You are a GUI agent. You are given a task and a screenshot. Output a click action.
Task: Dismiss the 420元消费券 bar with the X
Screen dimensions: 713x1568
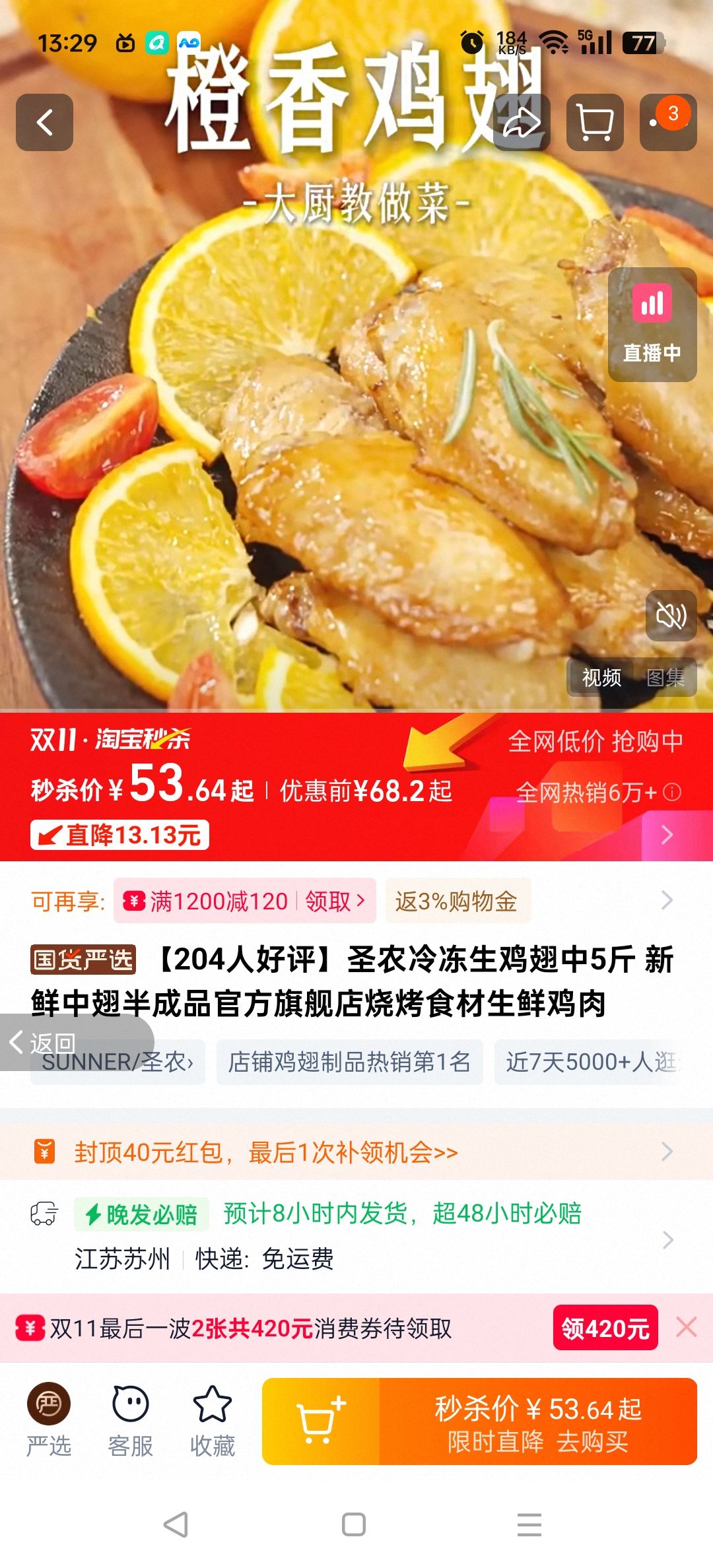[687, 1328]
